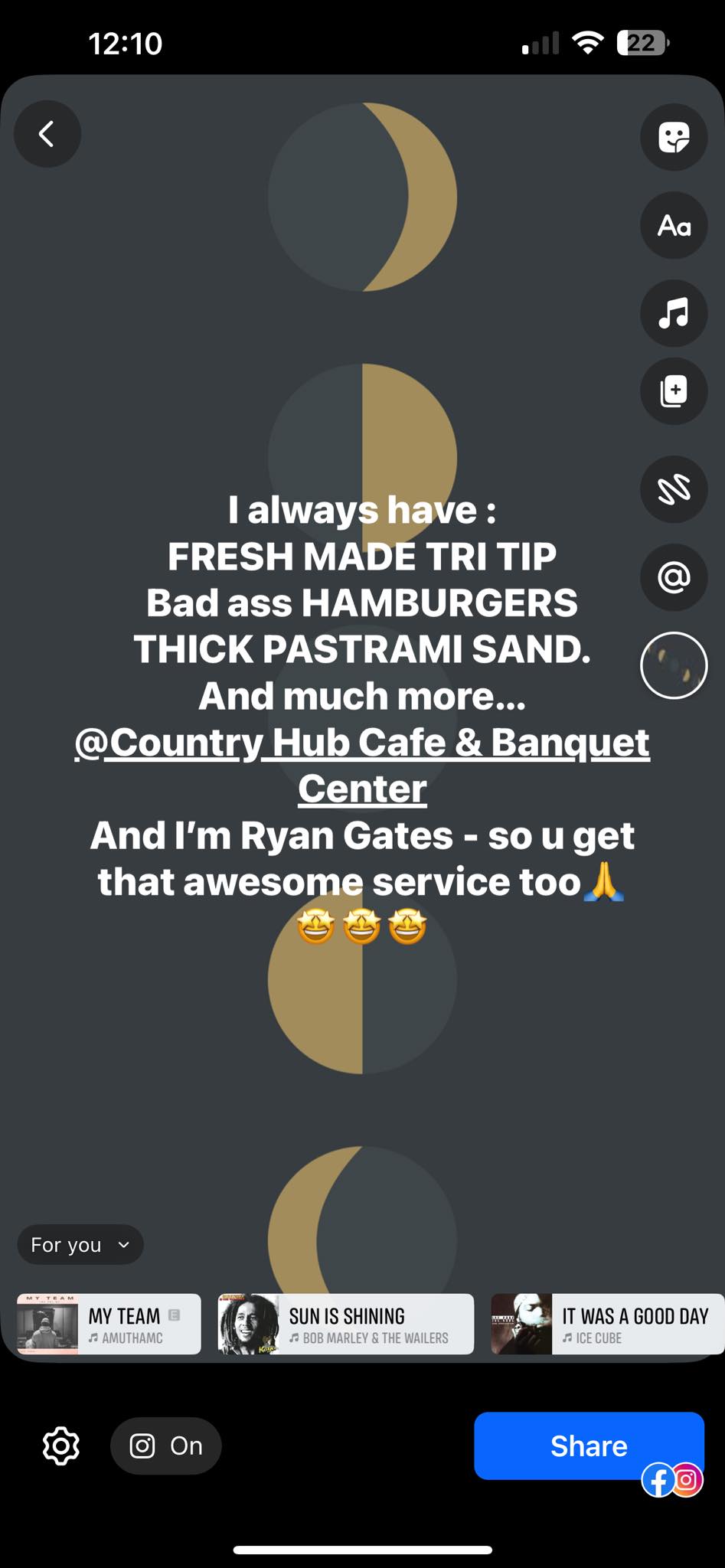Add text with the Aa tool
Image resolution: width=725 pixels, height=1568 pixels.
(674, 225)
